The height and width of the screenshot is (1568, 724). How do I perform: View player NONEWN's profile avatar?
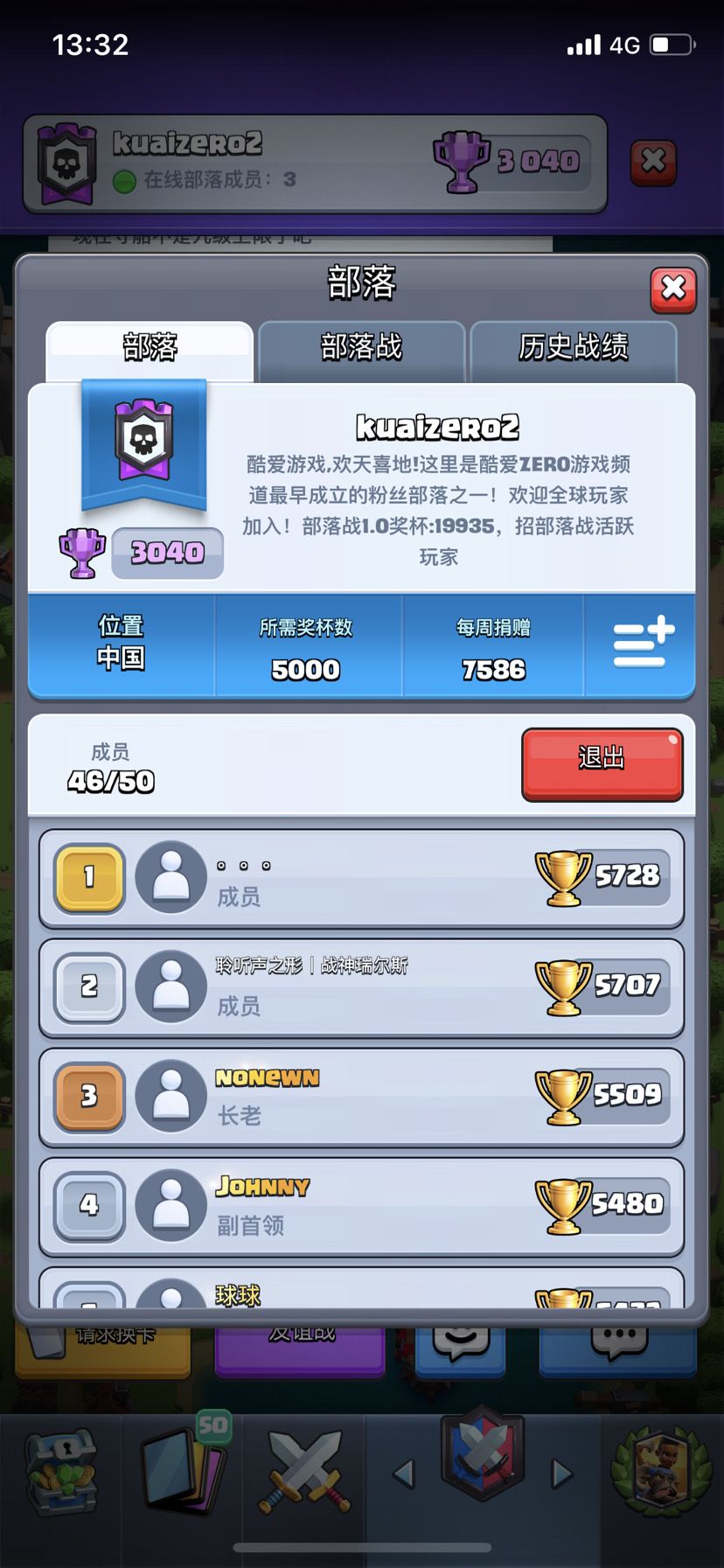171,1095
